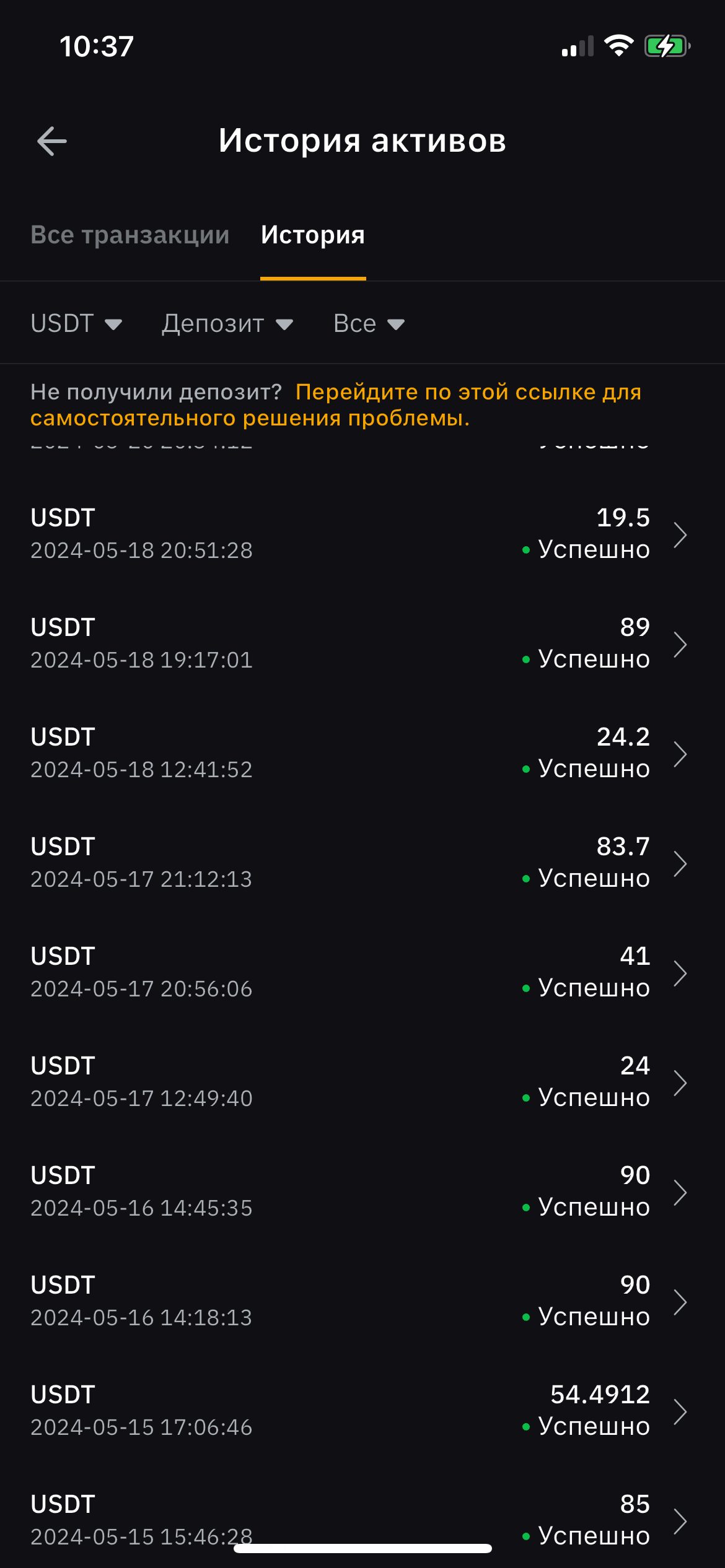Image resolution: width=725 pixels, height=1568 pixels.
Task: Select the История tab
Action: coord(313,235)
